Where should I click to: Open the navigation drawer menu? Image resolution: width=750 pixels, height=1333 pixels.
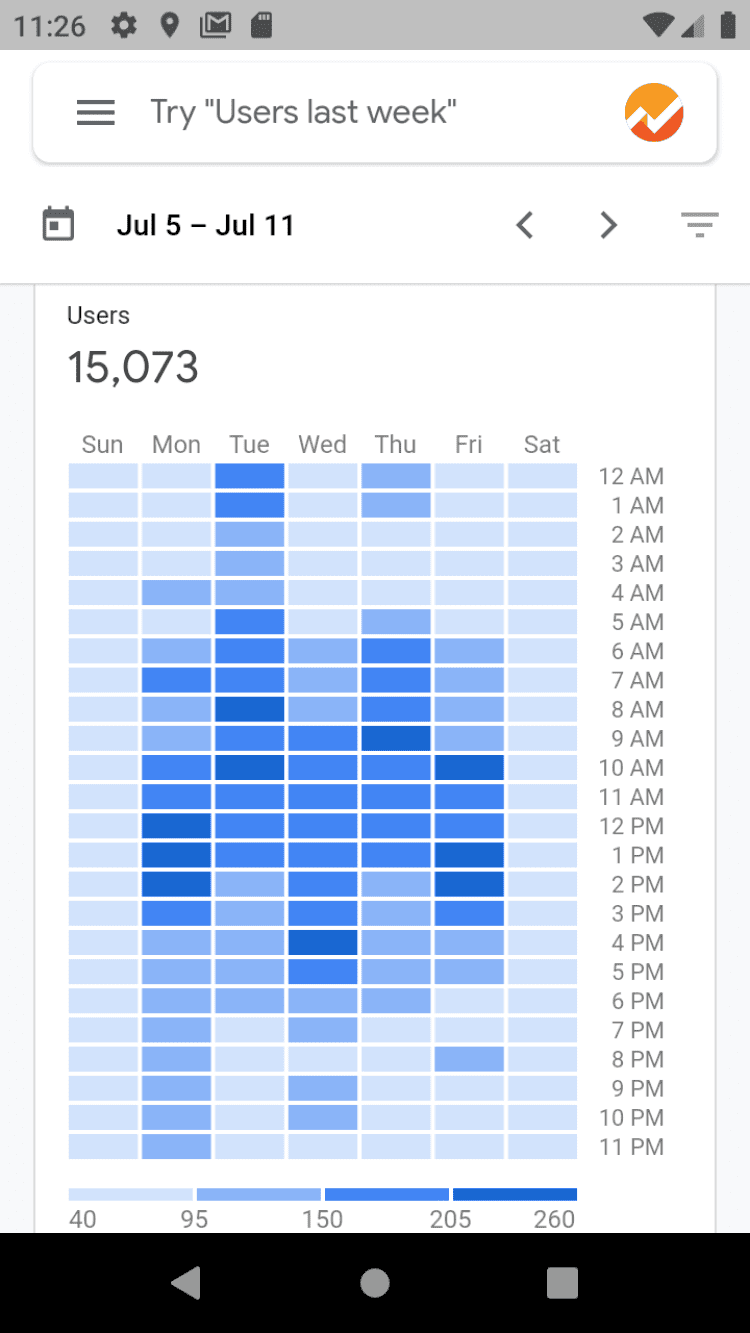coord(96,112)
